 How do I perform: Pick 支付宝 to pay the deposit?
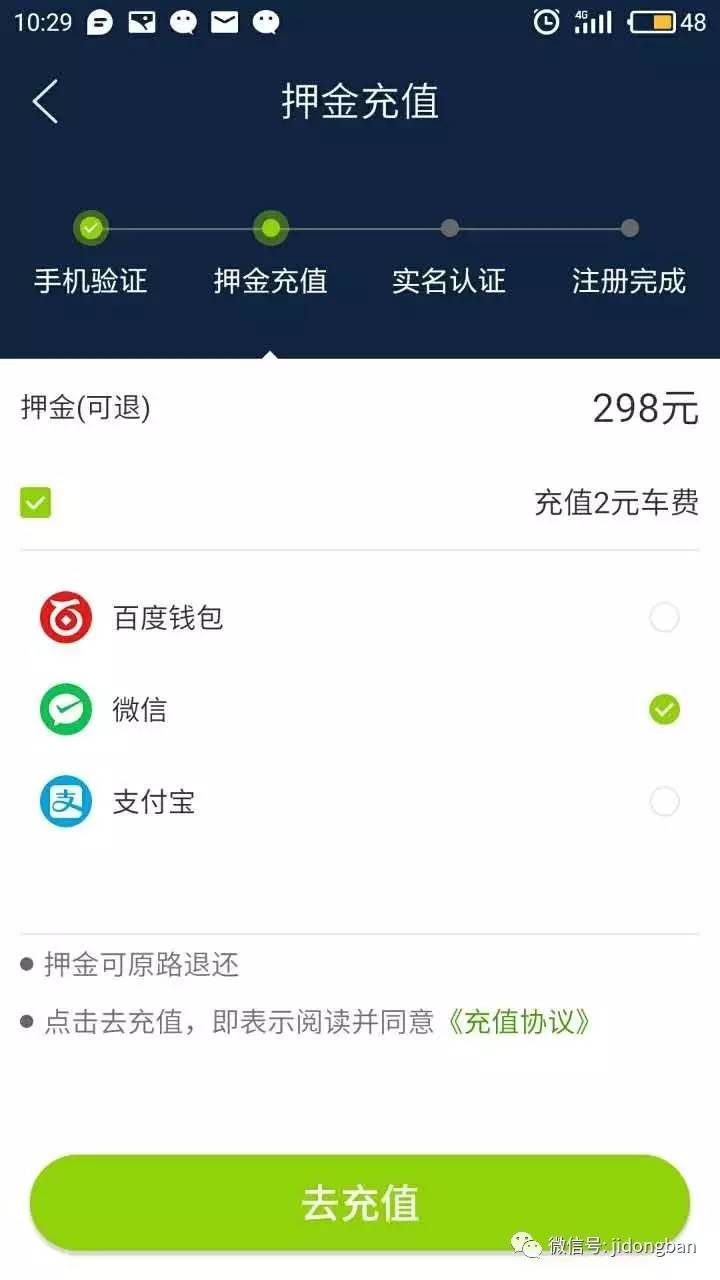[664, 802]
